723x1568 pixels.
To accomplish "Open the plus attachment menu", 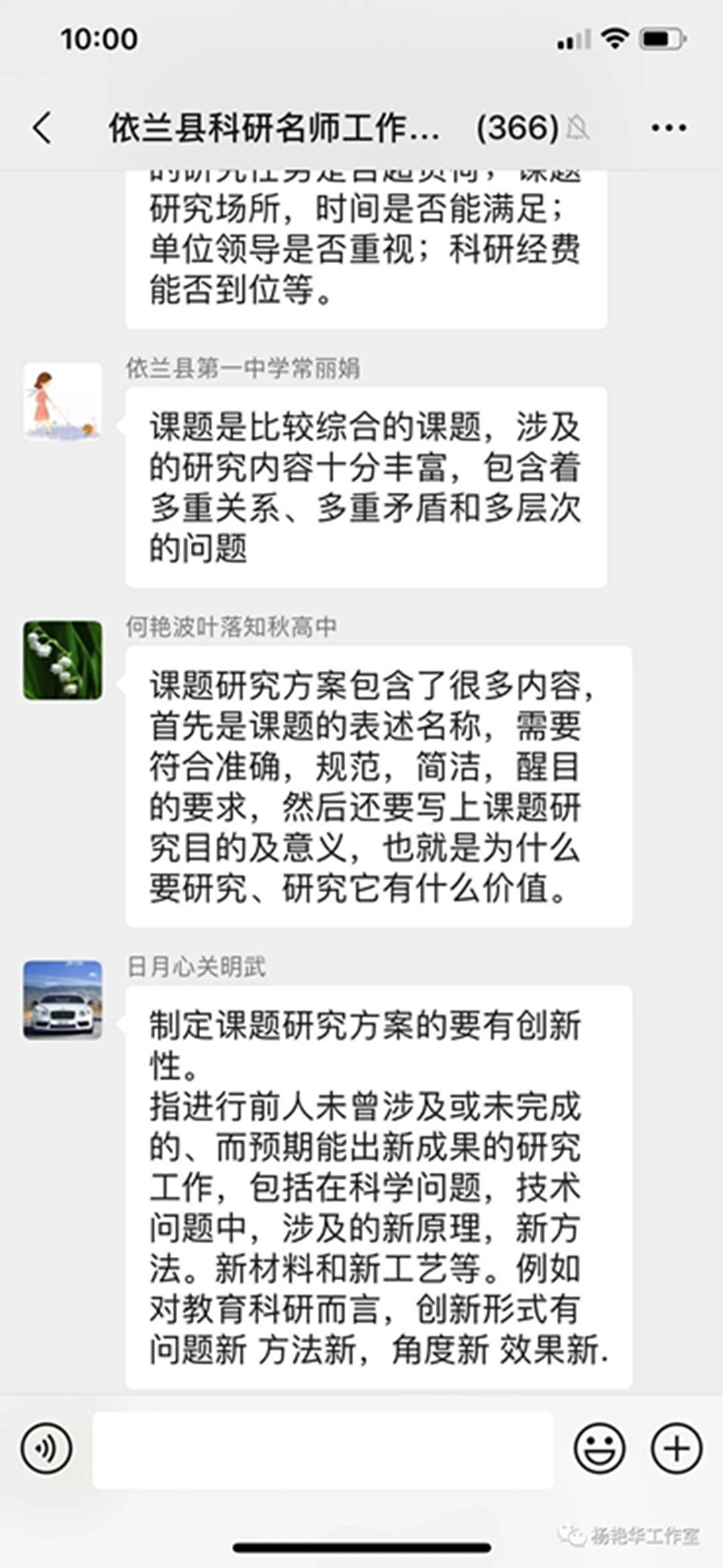I will 677,1448.
